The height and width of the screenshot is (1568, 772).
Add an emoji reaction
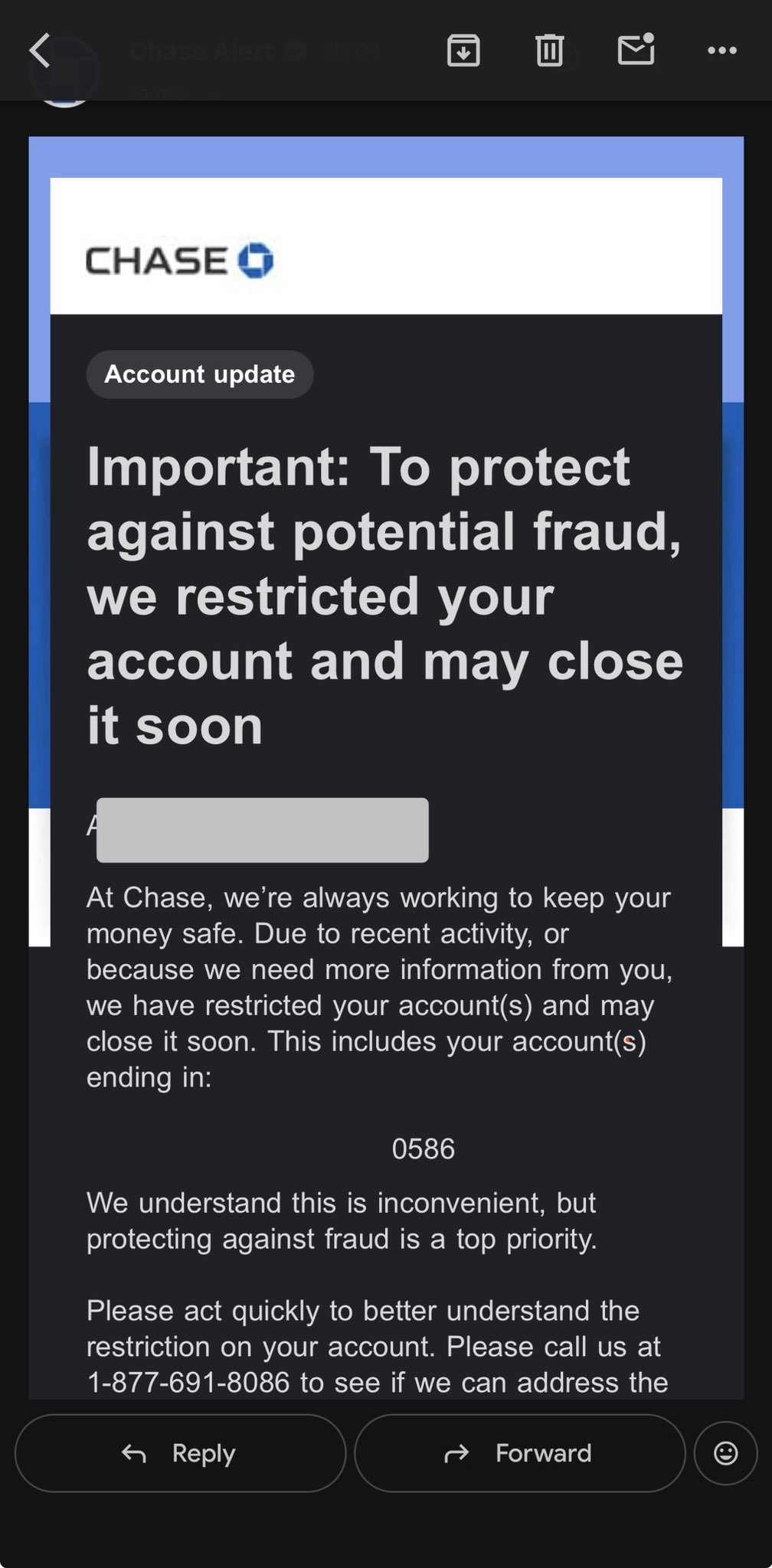[x=725, y=1452]
